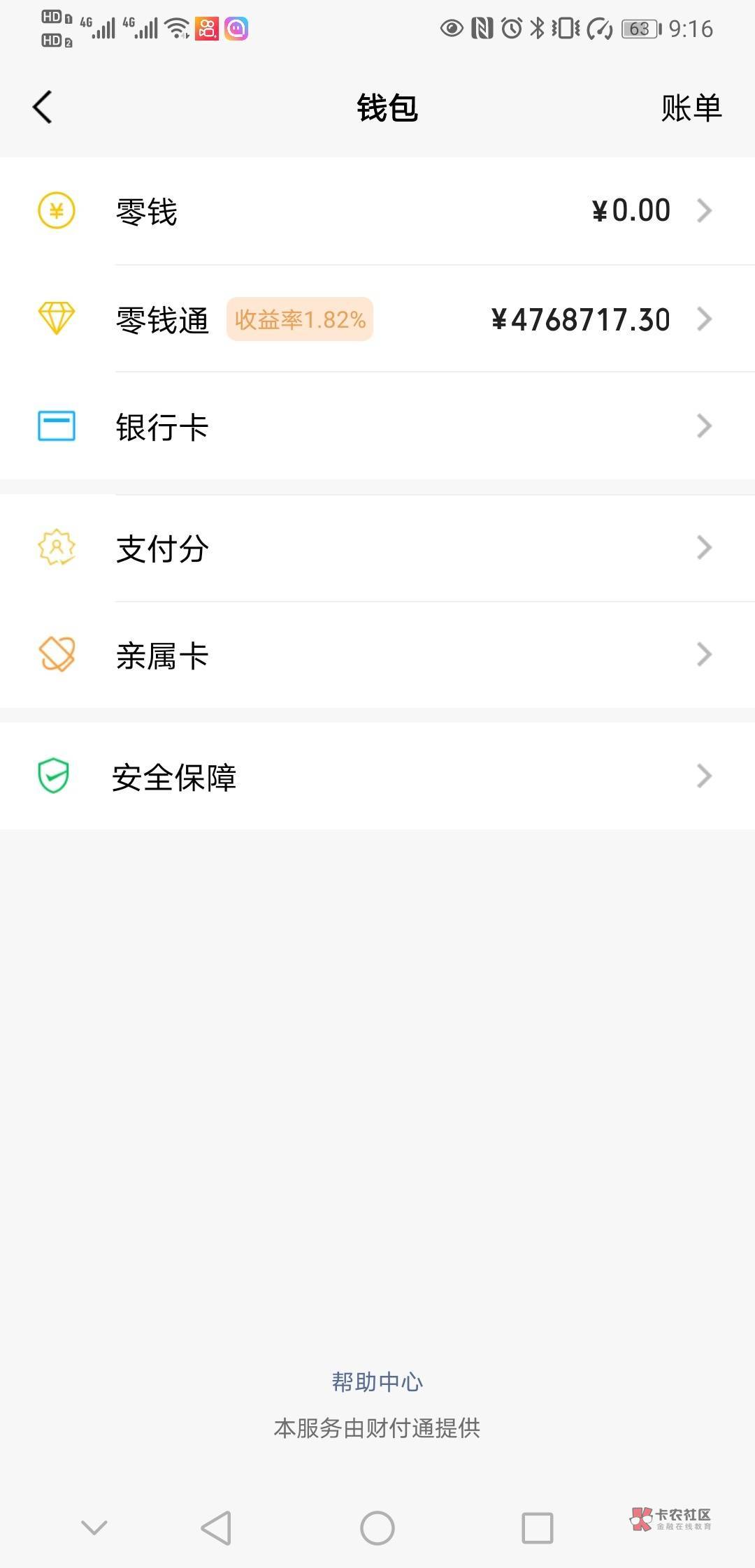Open recent apps from navigation bar

tap(538, 1528)
